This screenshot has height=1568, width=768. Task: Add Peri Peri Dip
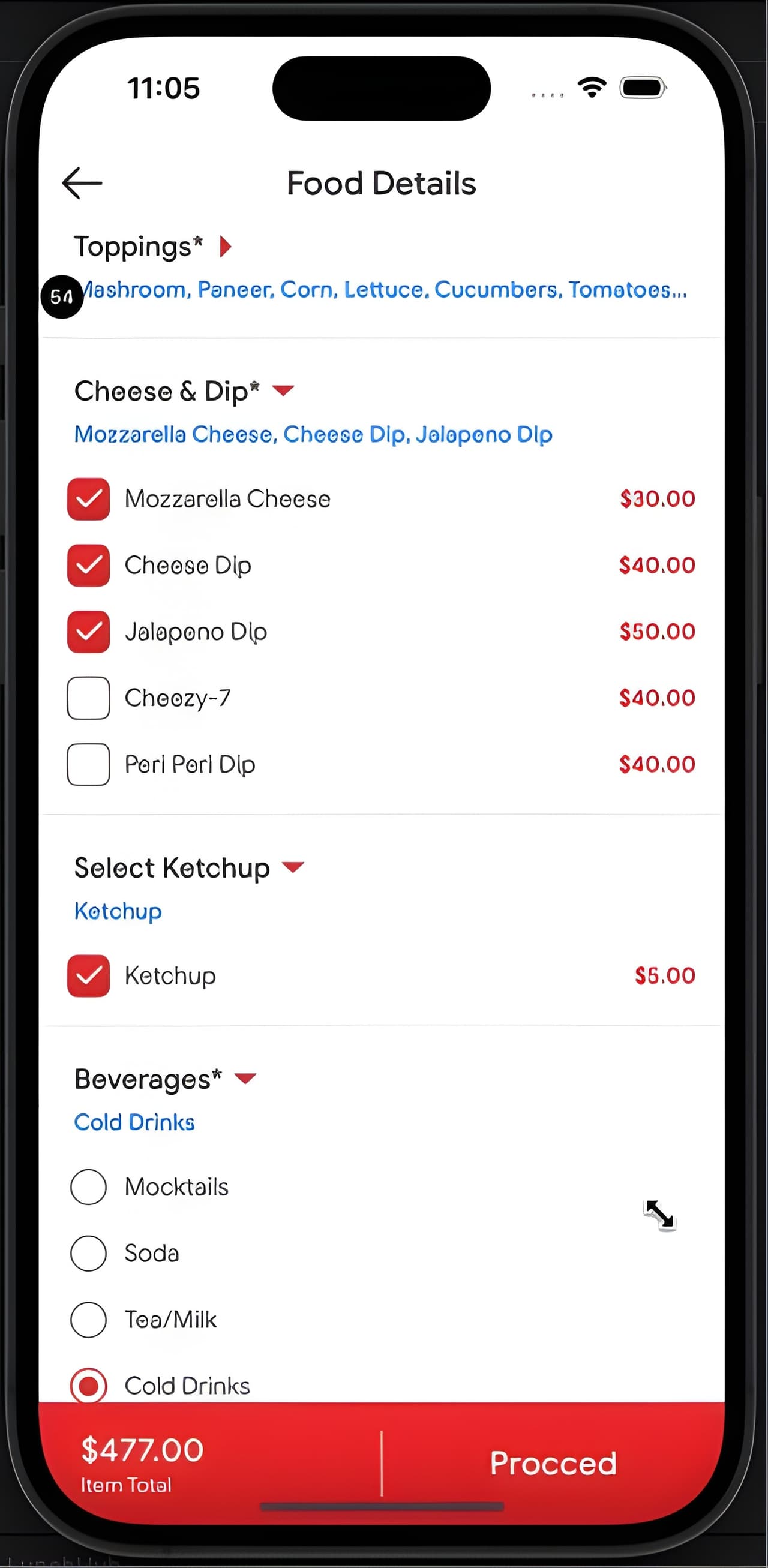[x=88, y=765]
